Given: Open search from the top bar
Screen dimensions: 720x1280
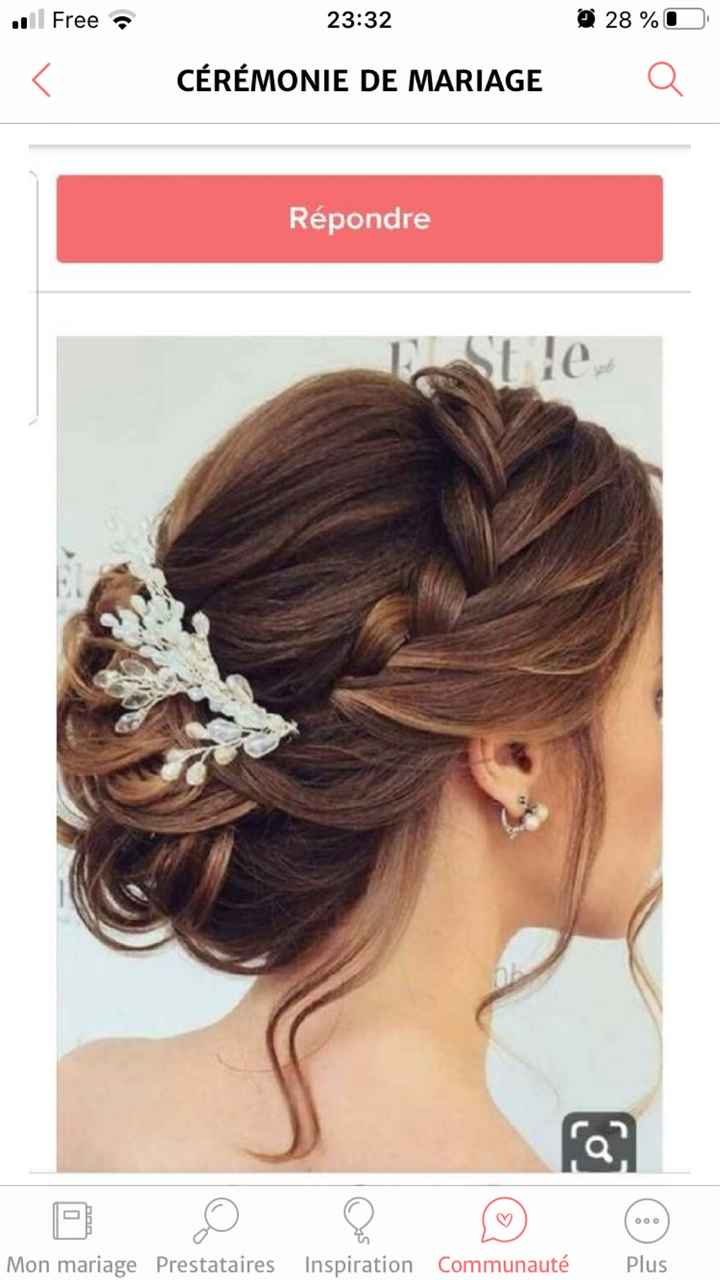Looking at the screenshot, I should [x=664, y=79].
